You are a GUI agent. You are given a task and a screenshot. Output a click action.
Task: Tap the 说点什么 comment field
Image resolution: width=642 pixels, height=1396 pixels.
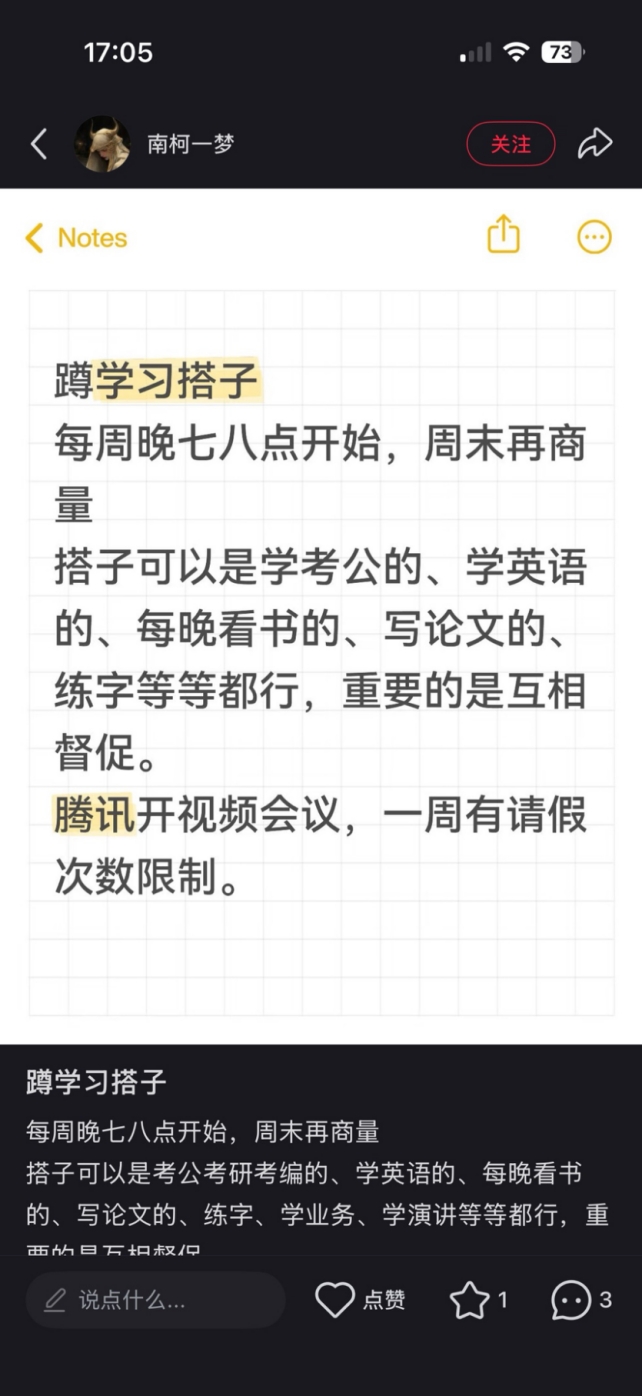click(155, 1300)
